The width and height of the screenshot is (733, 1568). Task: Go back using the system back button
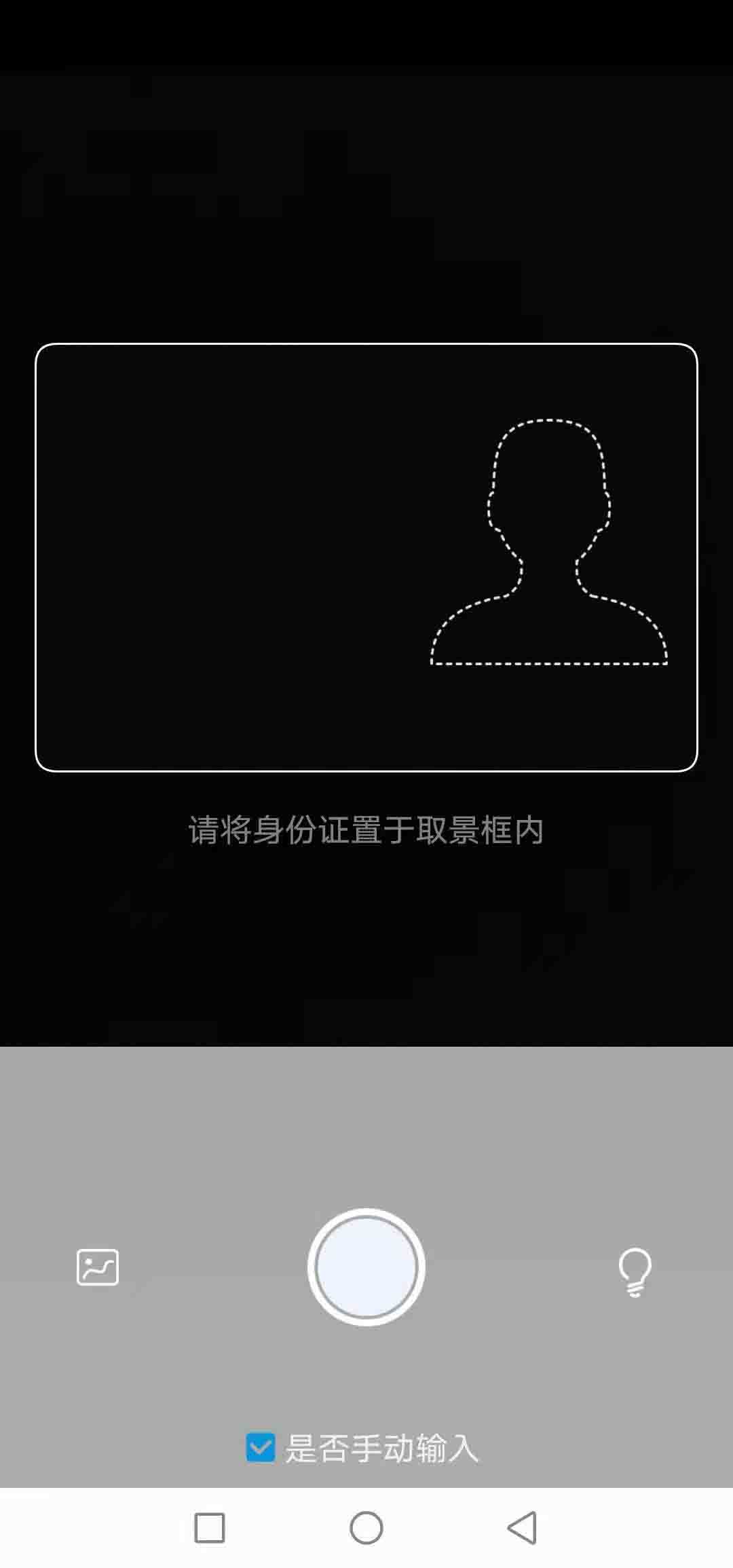coord(523,1527)
